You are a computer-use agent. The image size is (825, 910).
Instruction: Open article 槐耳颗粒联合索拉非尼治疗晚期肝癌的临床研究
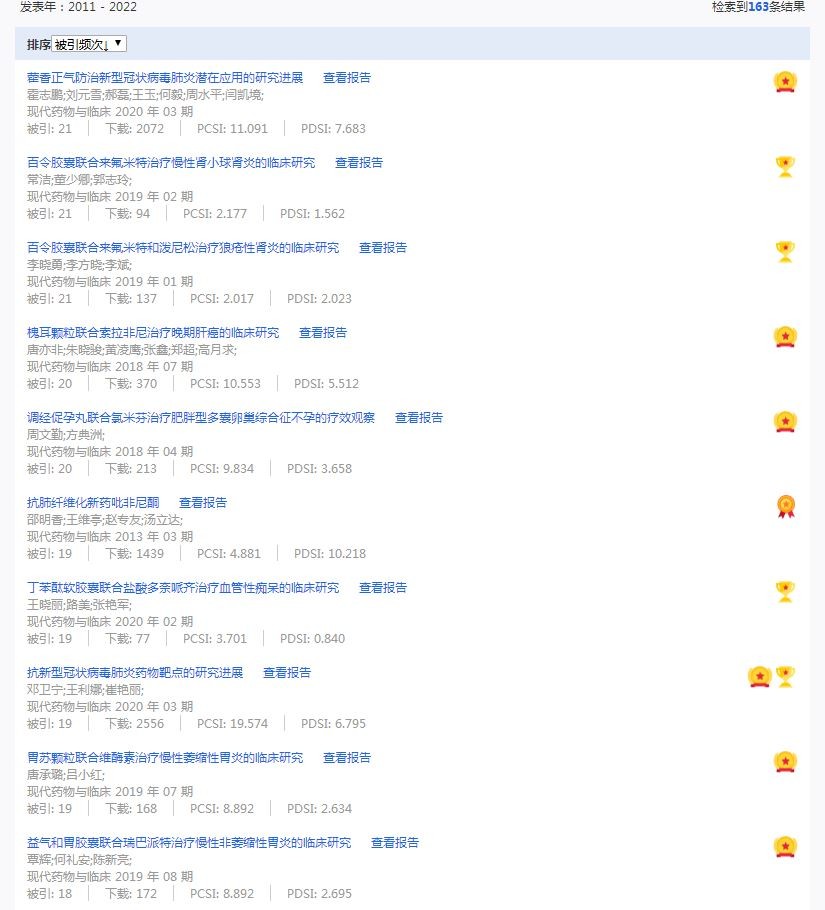pos(153,333)
